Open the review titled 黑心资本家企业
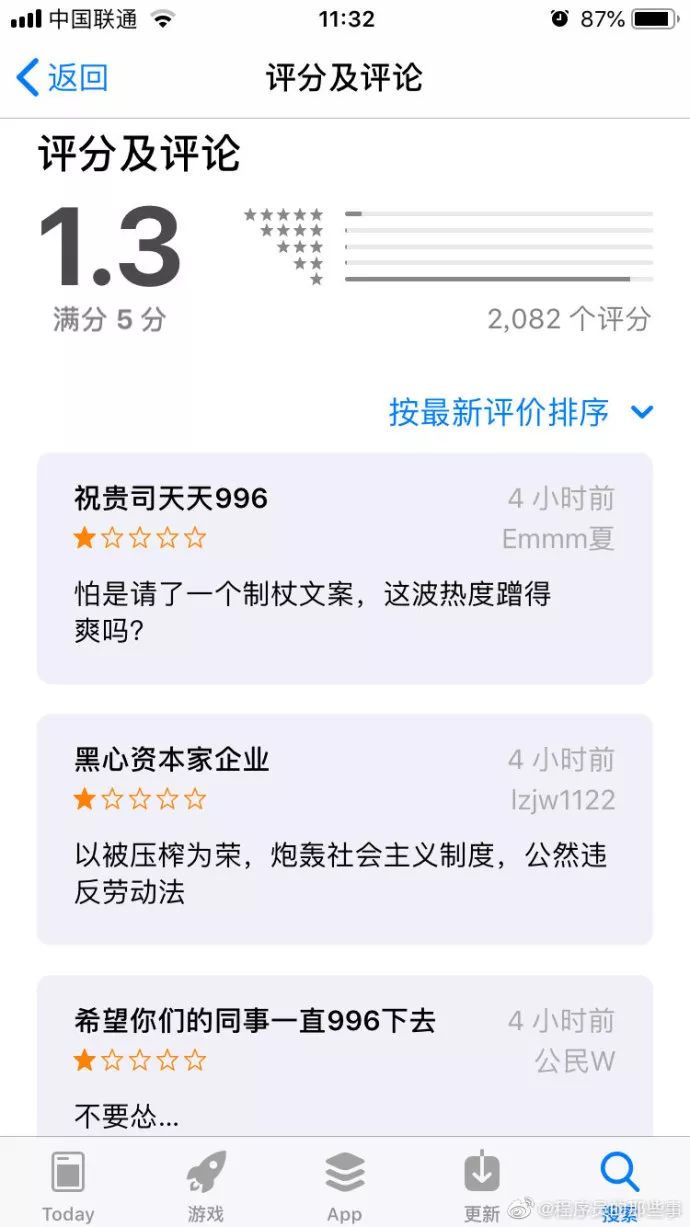 pyautogui.click(x=344, y=828)
